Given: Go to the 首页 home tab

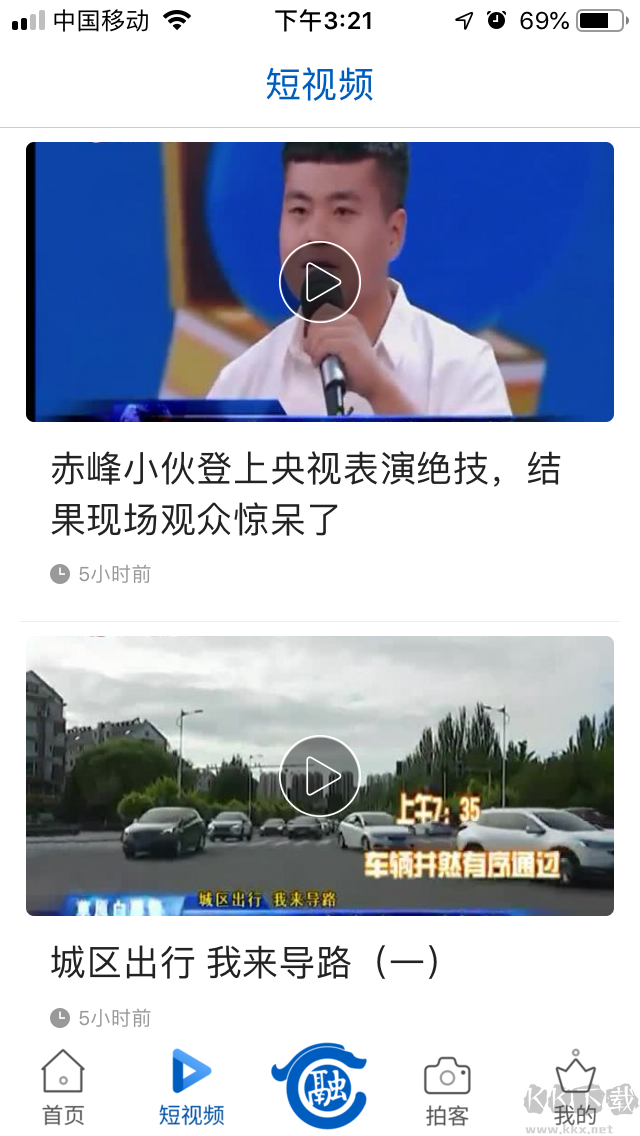Looking at the screenshot, I should coord(63,1087).
